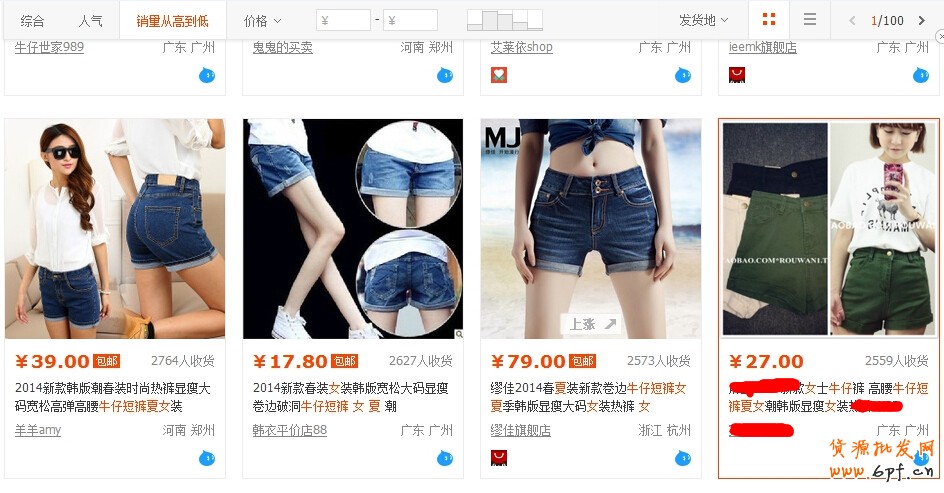This screenshot has height=493, width=944.
Task: Visit the 缪佳旗舰店 shop link
Action: click(x=520, y=430)
